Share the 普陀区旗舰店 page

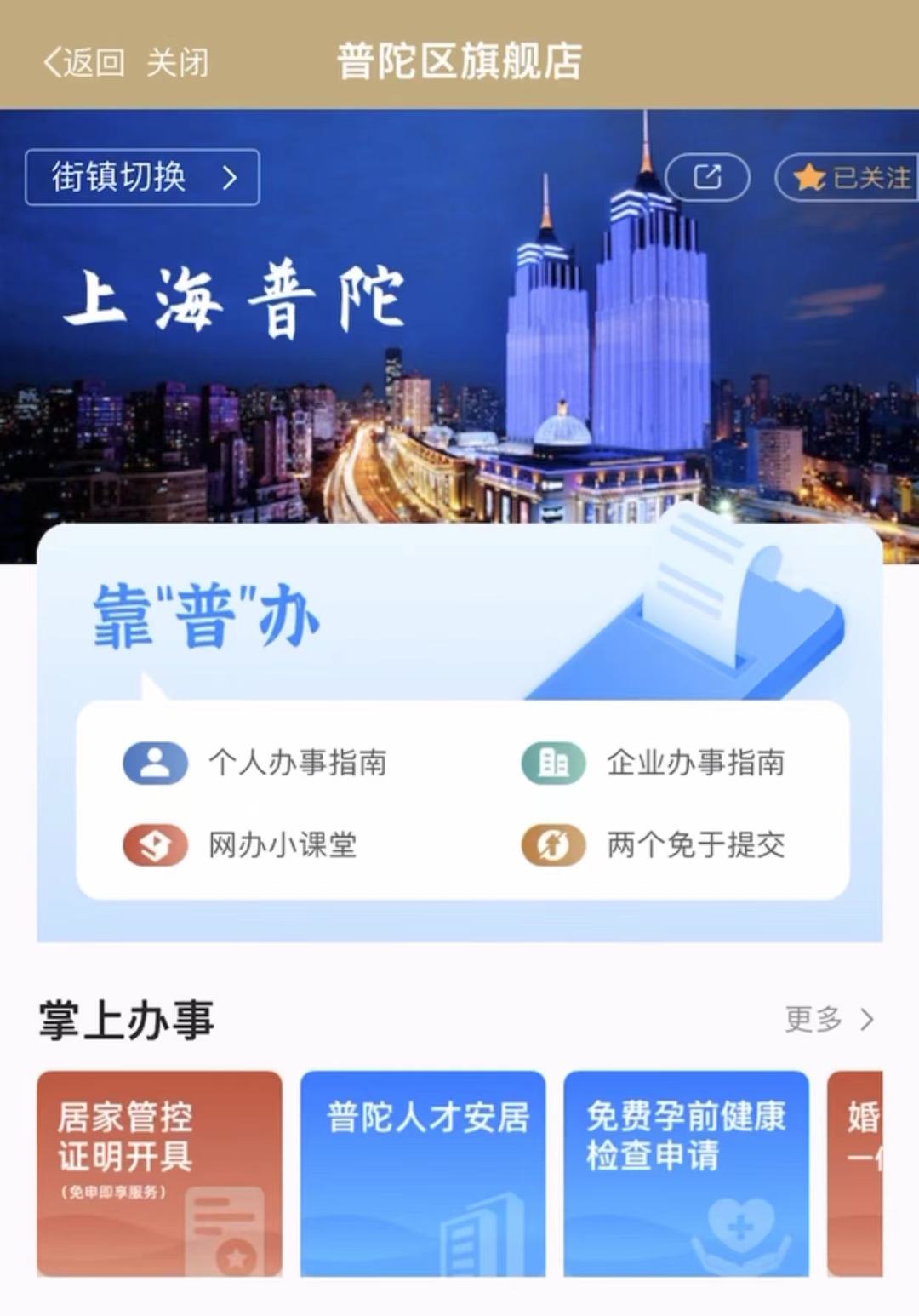point(707,177)
